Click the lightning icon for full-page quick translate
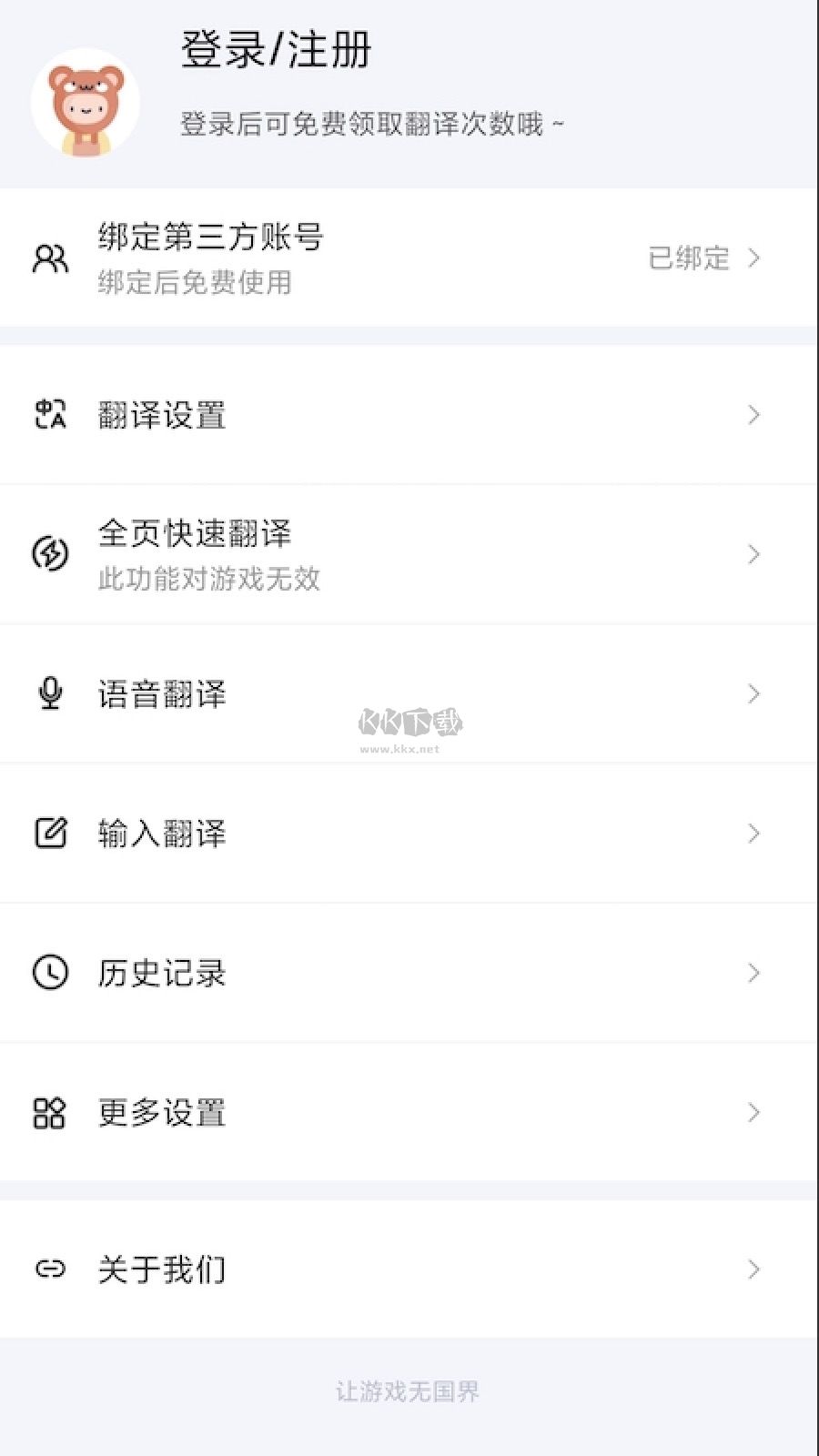This screenshot has width=819, height=1456. pyautogui.click(x=50, y=554)
